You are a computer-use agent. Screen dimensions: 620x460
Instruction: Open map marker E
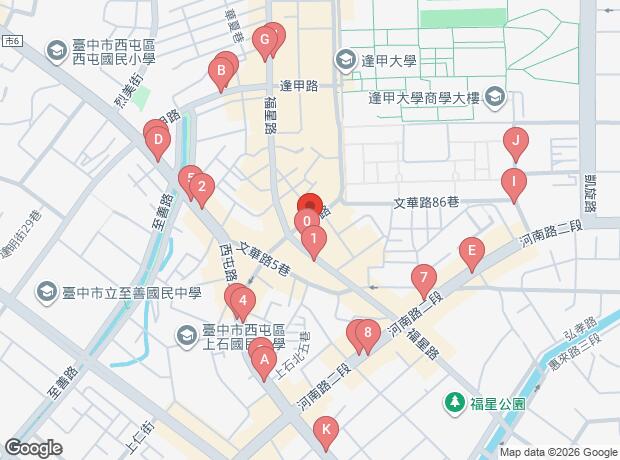coord(470,251)
